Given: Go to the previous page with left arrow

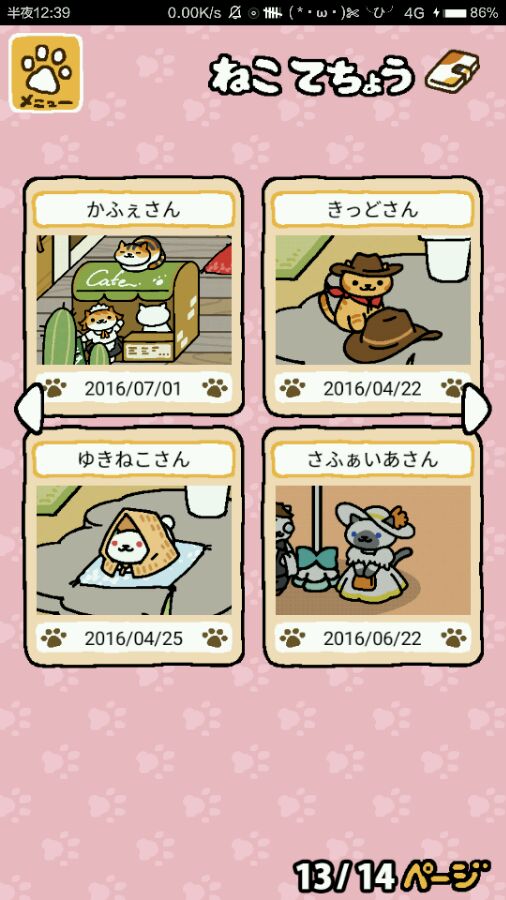Looking at the screenshot, I should 29,408.
